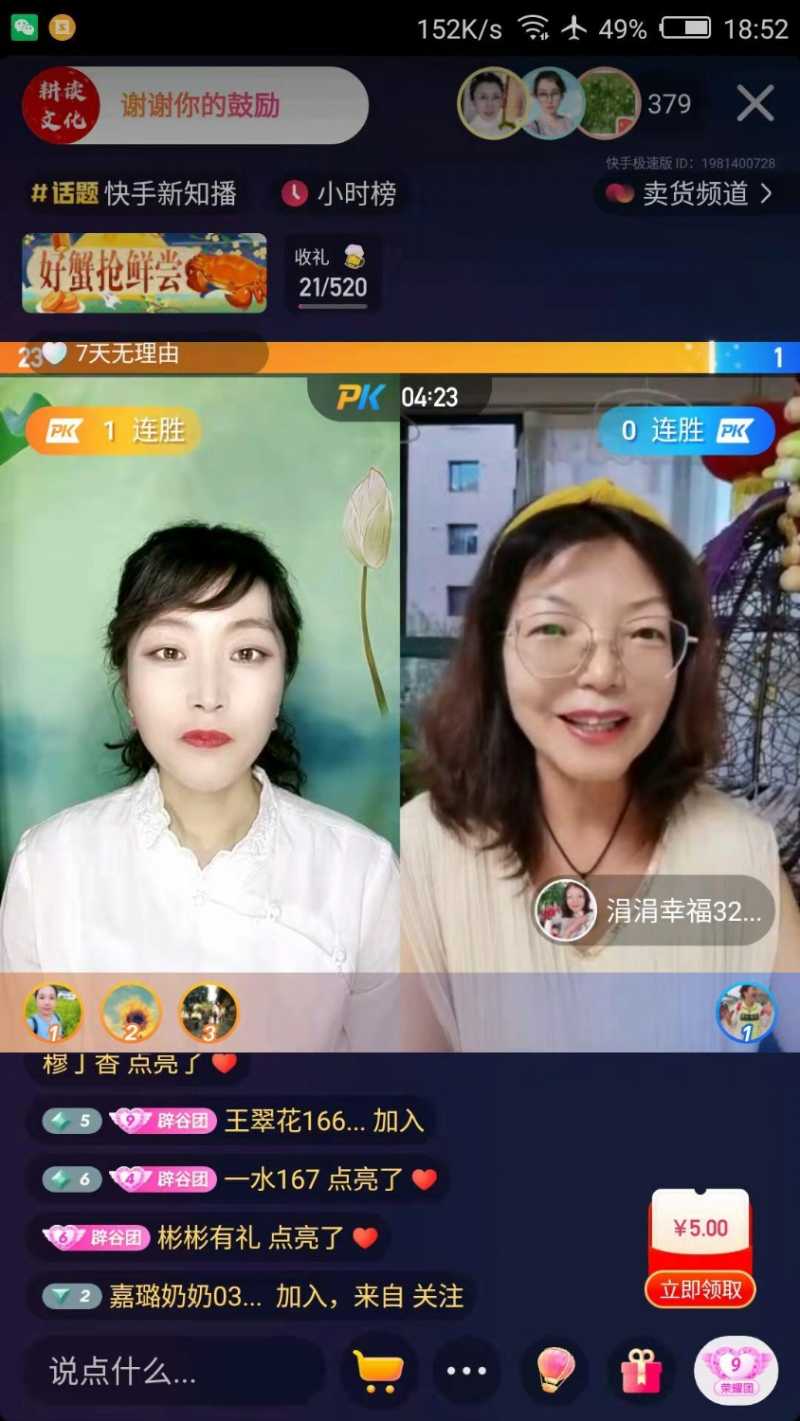
Task: Open the 7天无理由 return policy tag
Action: tap(127, 354)
